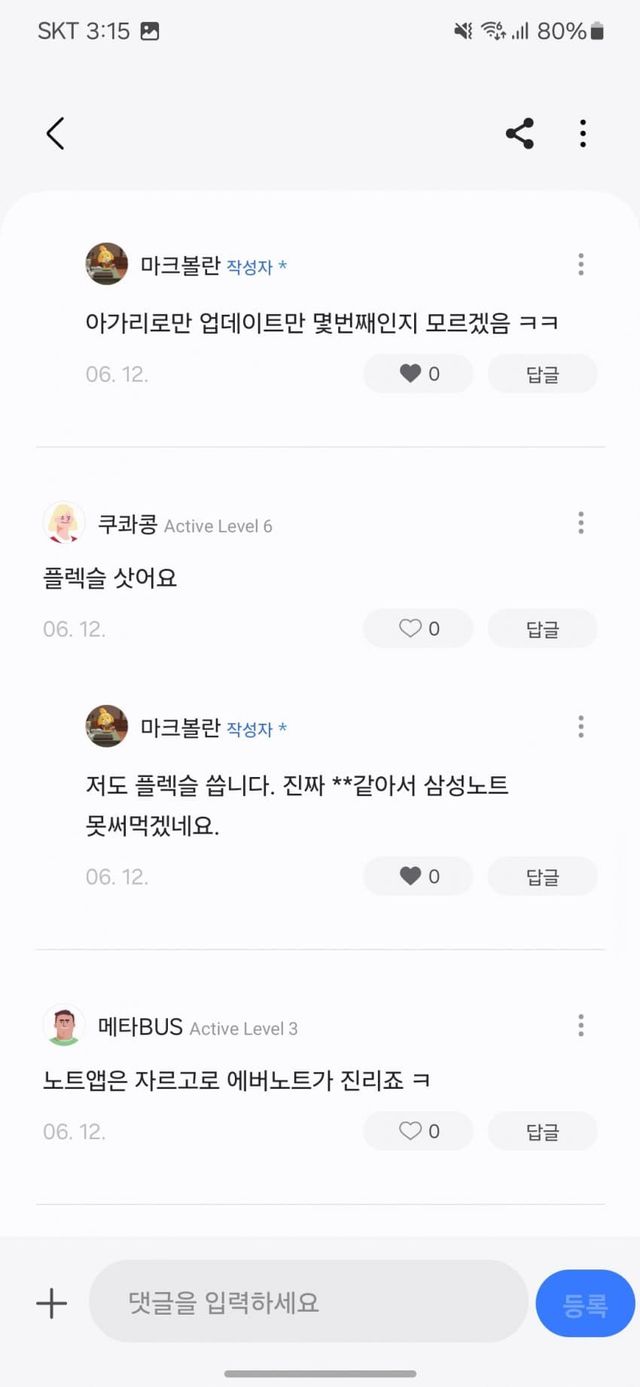640x1387 pixels.
Task: Focus the 댓글을 입력하세요 comment field
Action: 308,1302
